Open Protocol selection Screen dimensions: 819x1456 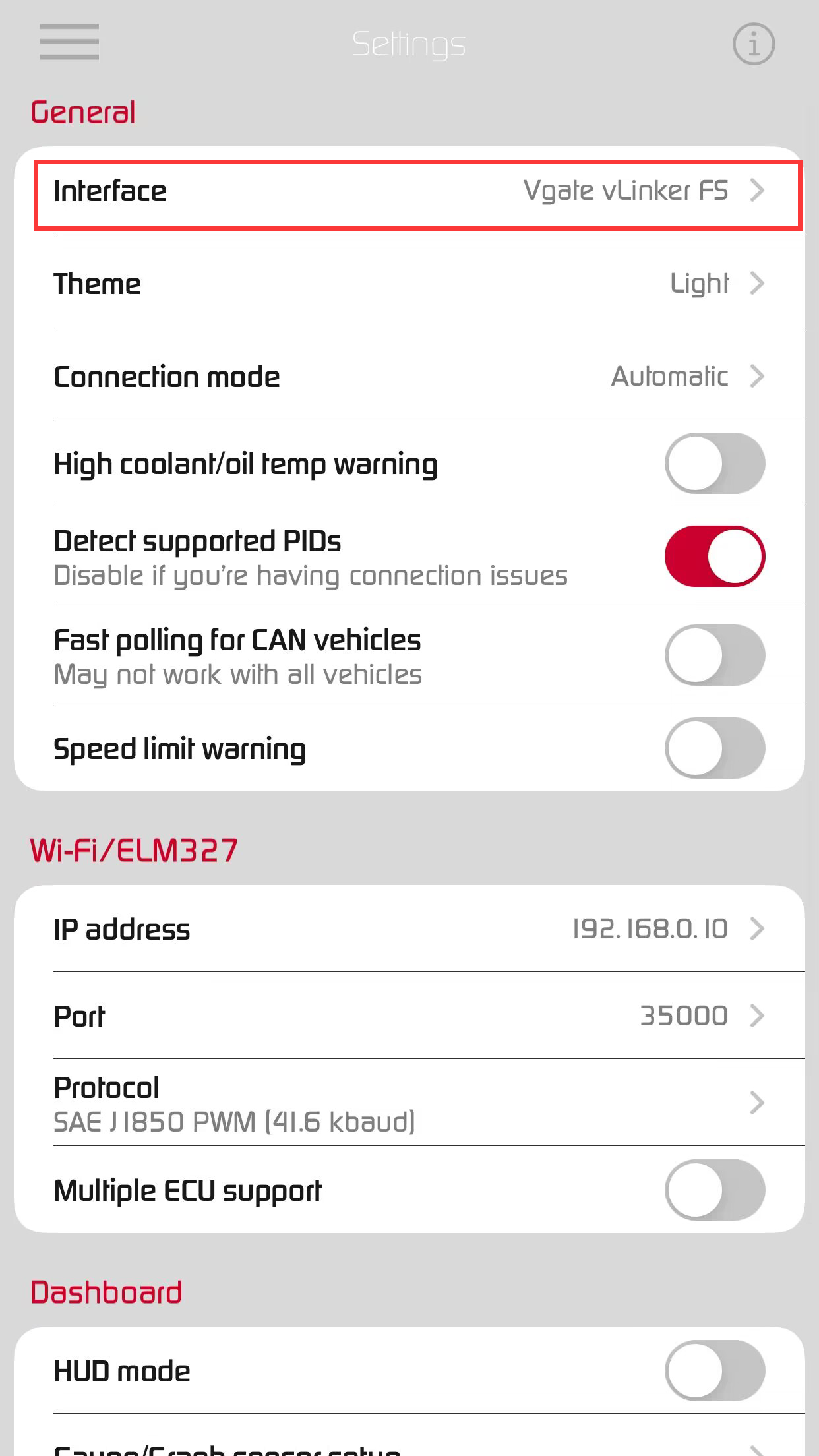pos(418,1103)
